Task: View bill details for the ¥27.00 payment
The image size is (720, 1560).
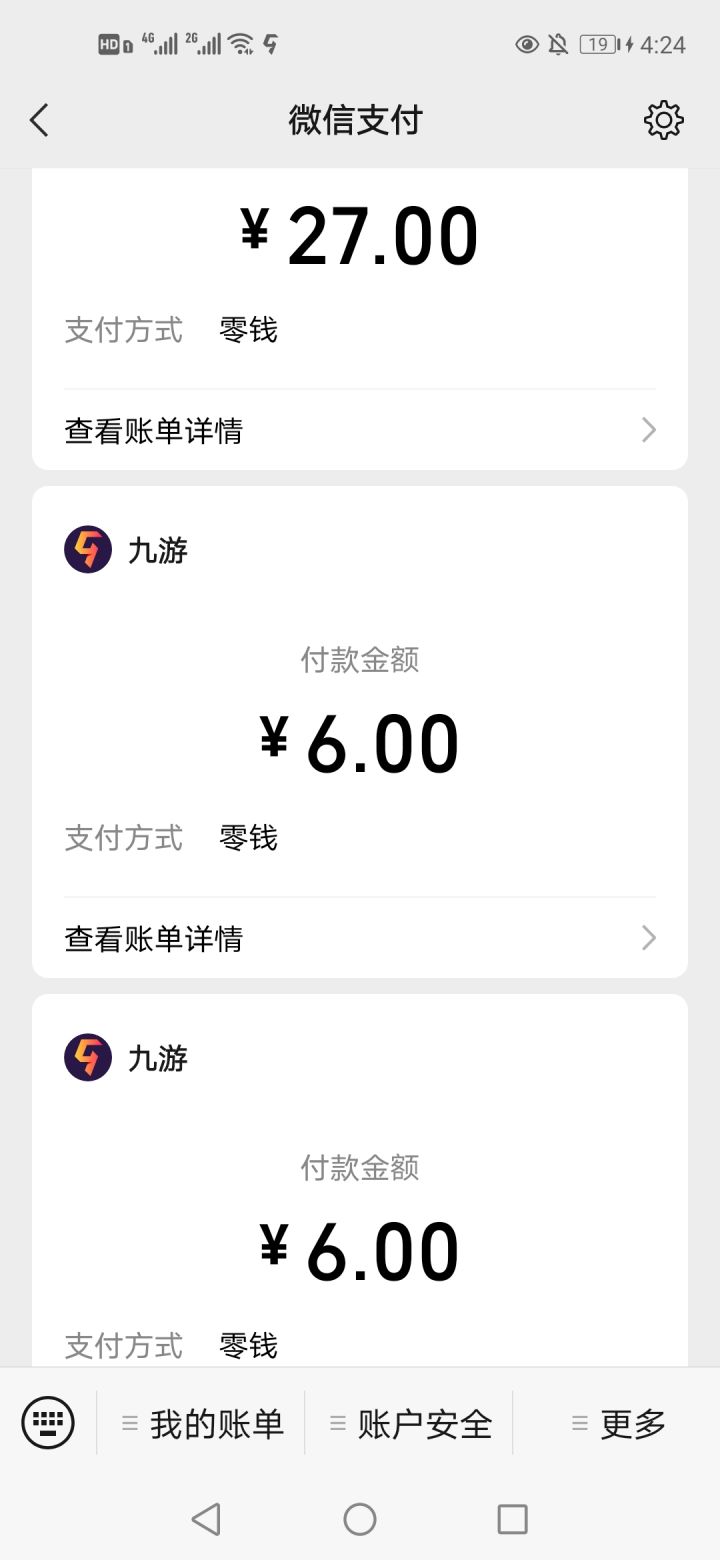Action: tap(153, 429)
